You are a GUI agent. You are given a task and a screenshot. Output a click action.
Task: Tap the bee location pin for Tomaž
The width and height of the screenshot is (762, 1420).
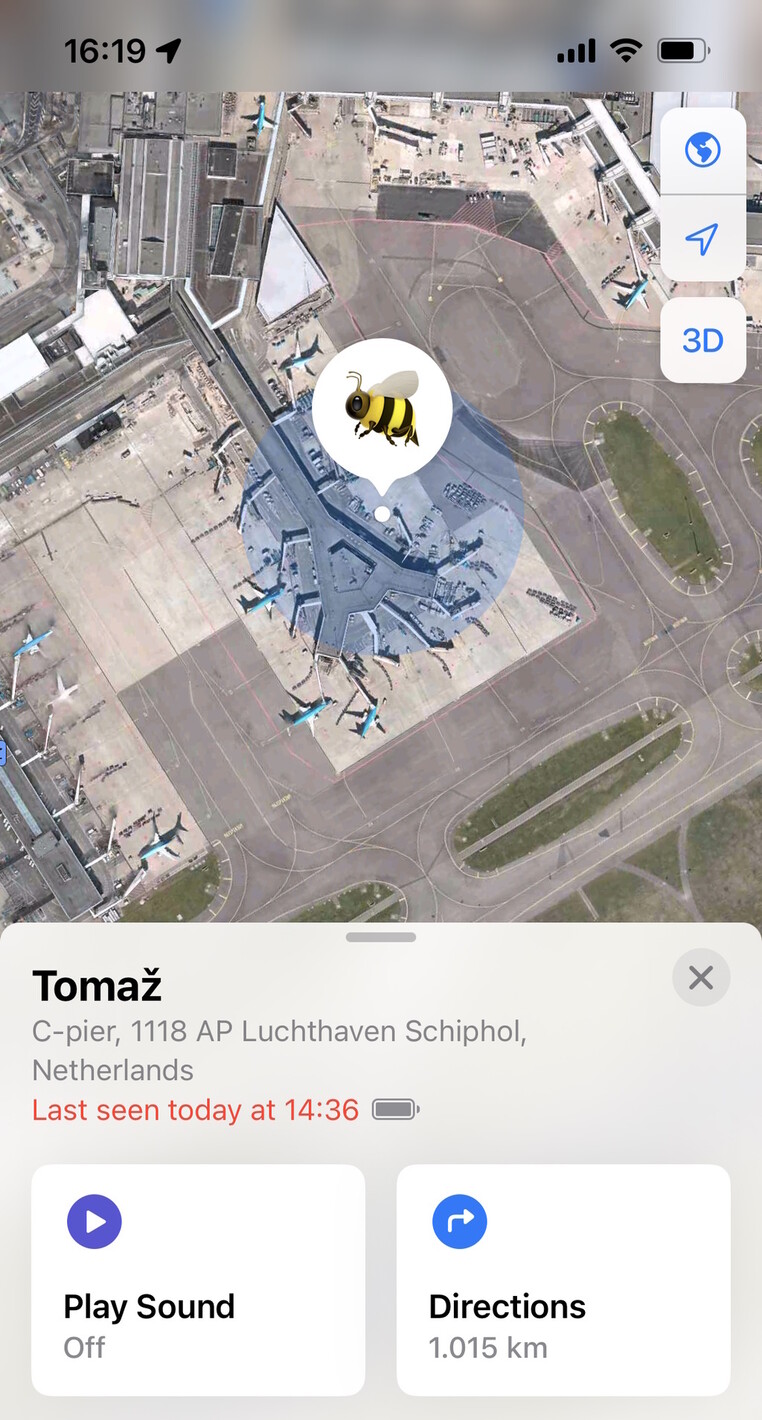coord(382,408)
